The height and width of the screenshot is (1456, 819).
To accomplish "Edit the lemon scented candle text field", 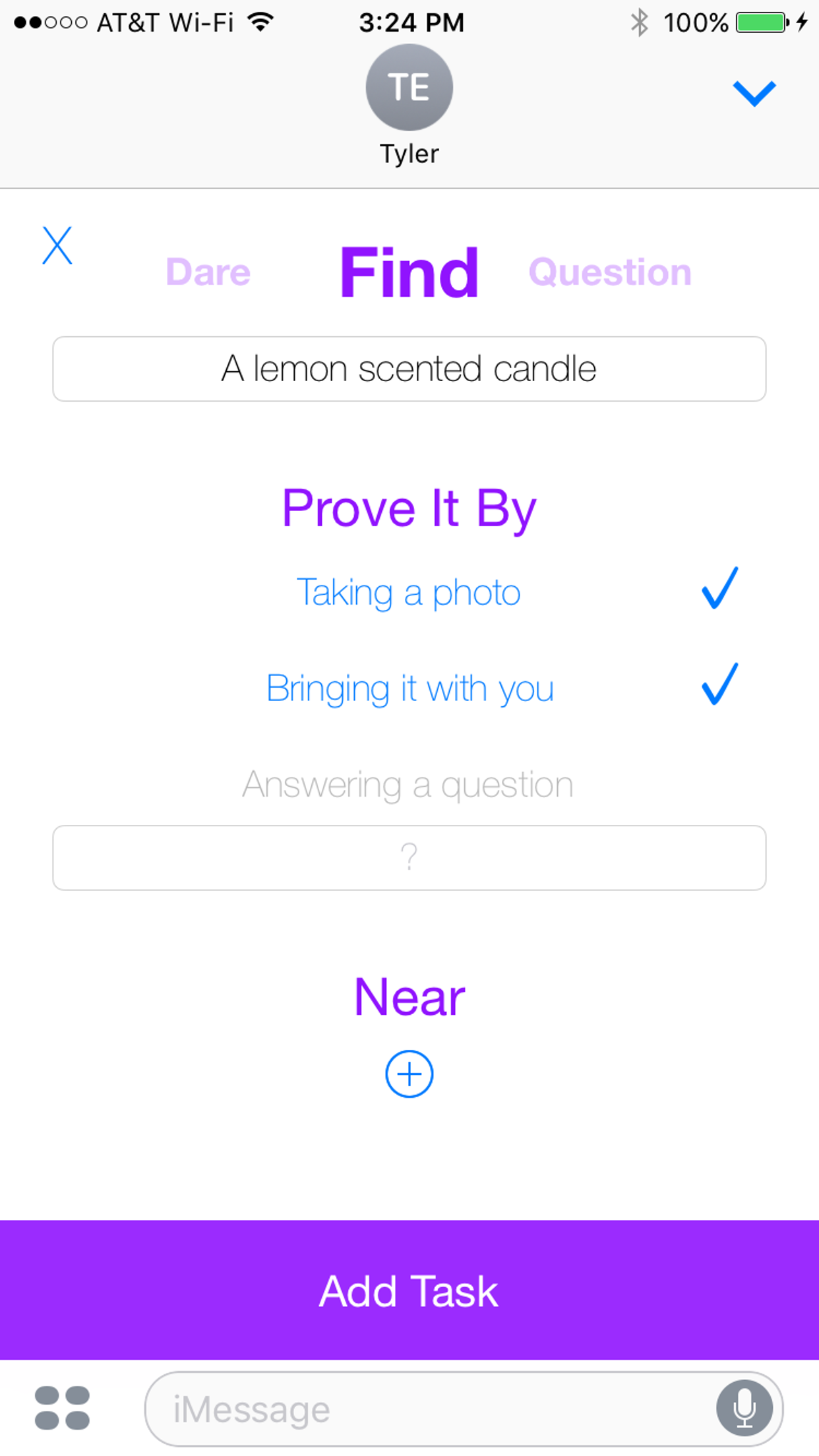I will 409,369.
